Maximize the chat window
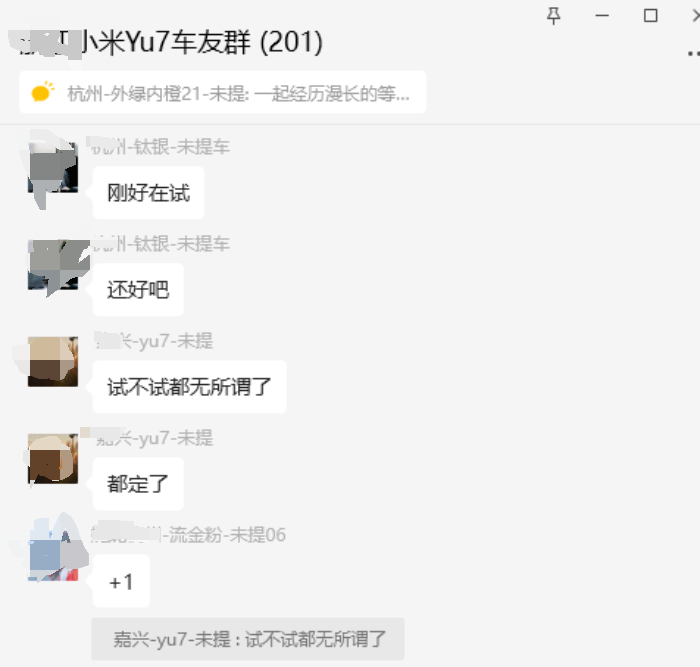Viewport: 700px width, 667px height. pos(650,15)
